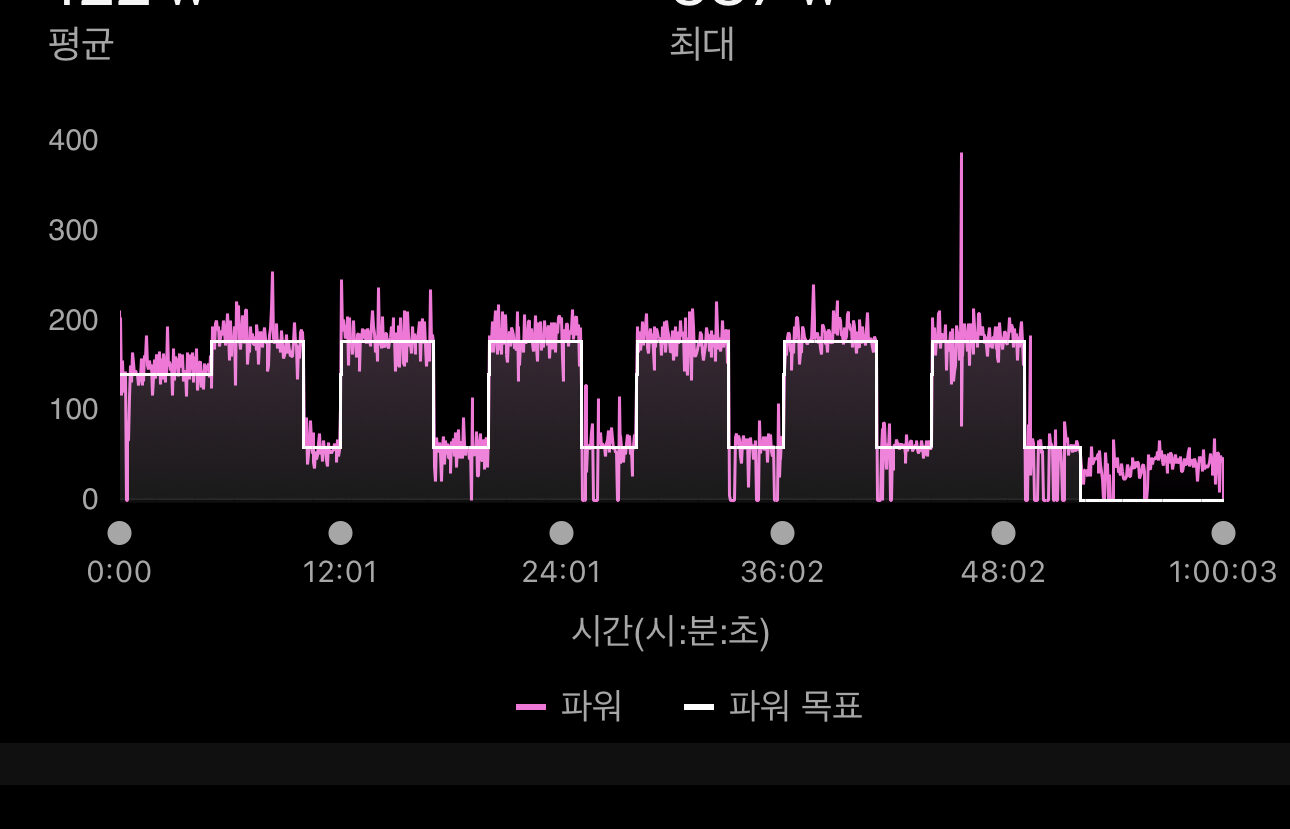Image resolution: width=1290 pixels, height=829 pixels.
Task: Toggle the 파워 series in the legend
Action: [570, 707]
